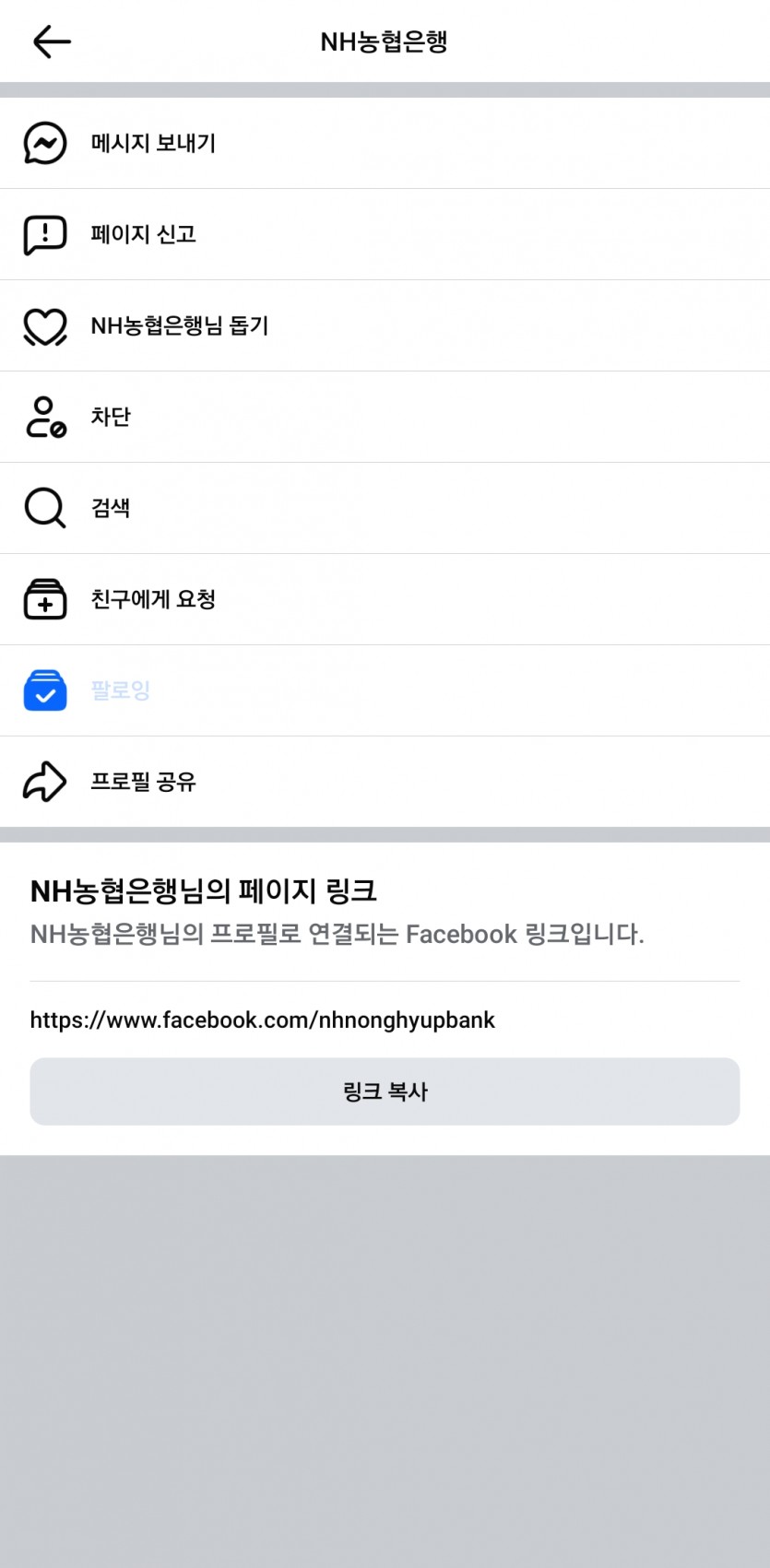This screenshot has height=1568, width=770.
Task: Tap the 링크 복사 button
Action: [385, 1091]
